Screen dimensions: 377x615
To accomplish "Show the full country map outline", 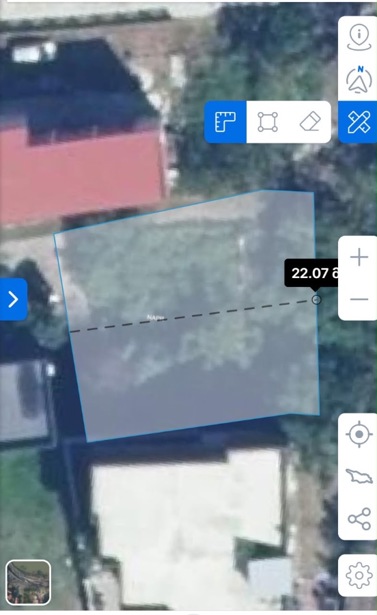I will tap(359, 477).
